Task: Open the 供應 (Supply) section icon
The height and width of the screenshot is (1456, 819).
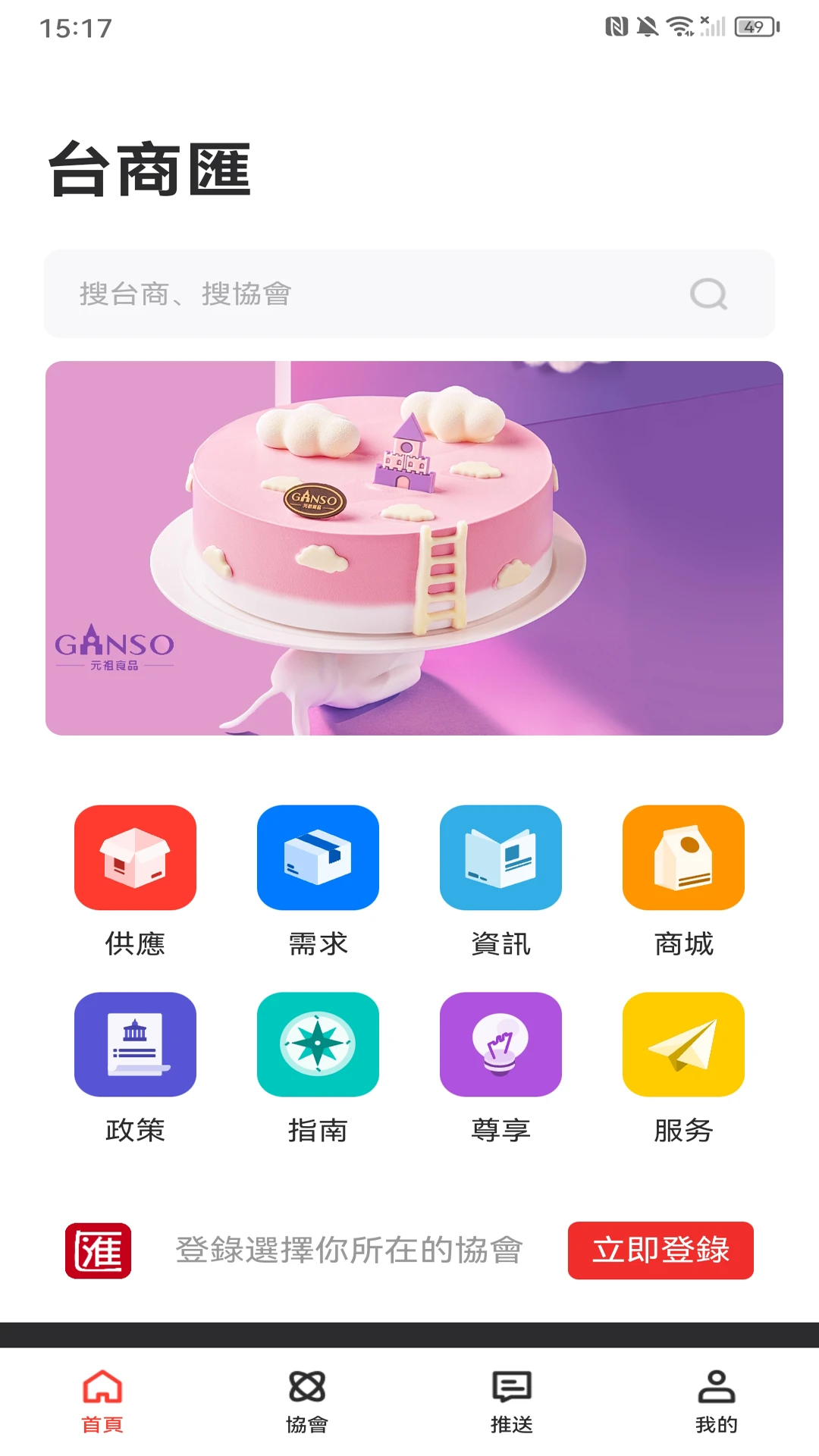Action: point(135,858)
